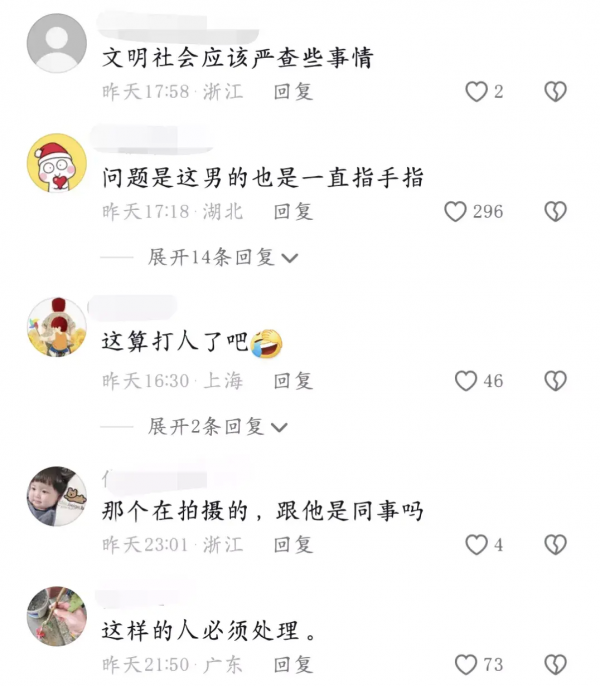This screenshot has width=600, height=686.
Task: Like the comment '文明社会应该严查些事情'
Action: click(x=476, y=92)
